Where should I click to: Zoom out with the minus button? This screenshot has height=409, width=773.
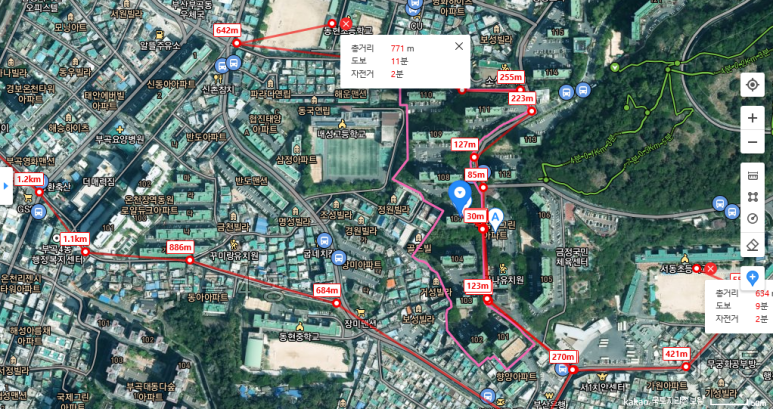(752, 142)
